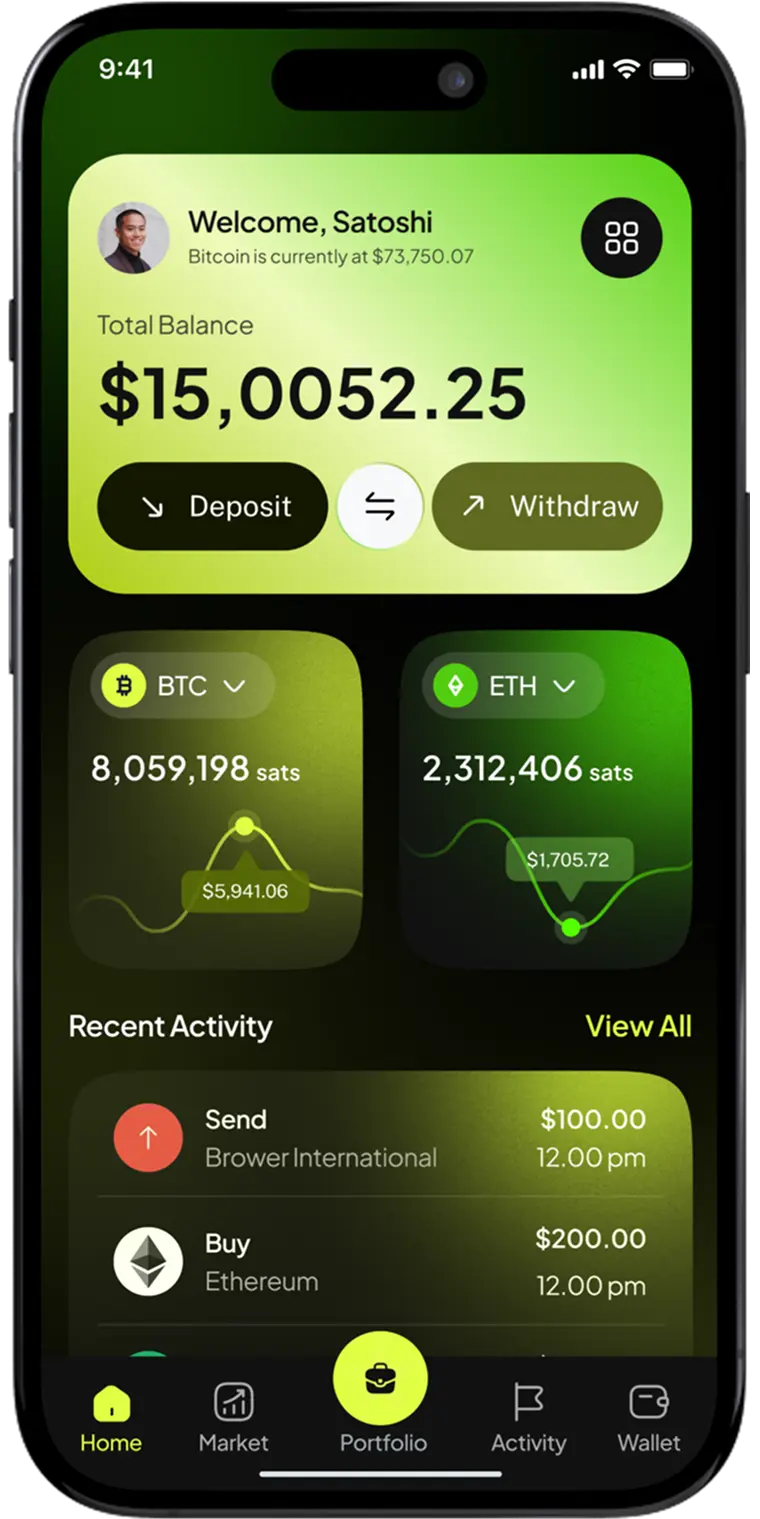Tap the Deposit button
Image resolution: width=760 pixels, height=1519 pixels.
click(212, 506)
